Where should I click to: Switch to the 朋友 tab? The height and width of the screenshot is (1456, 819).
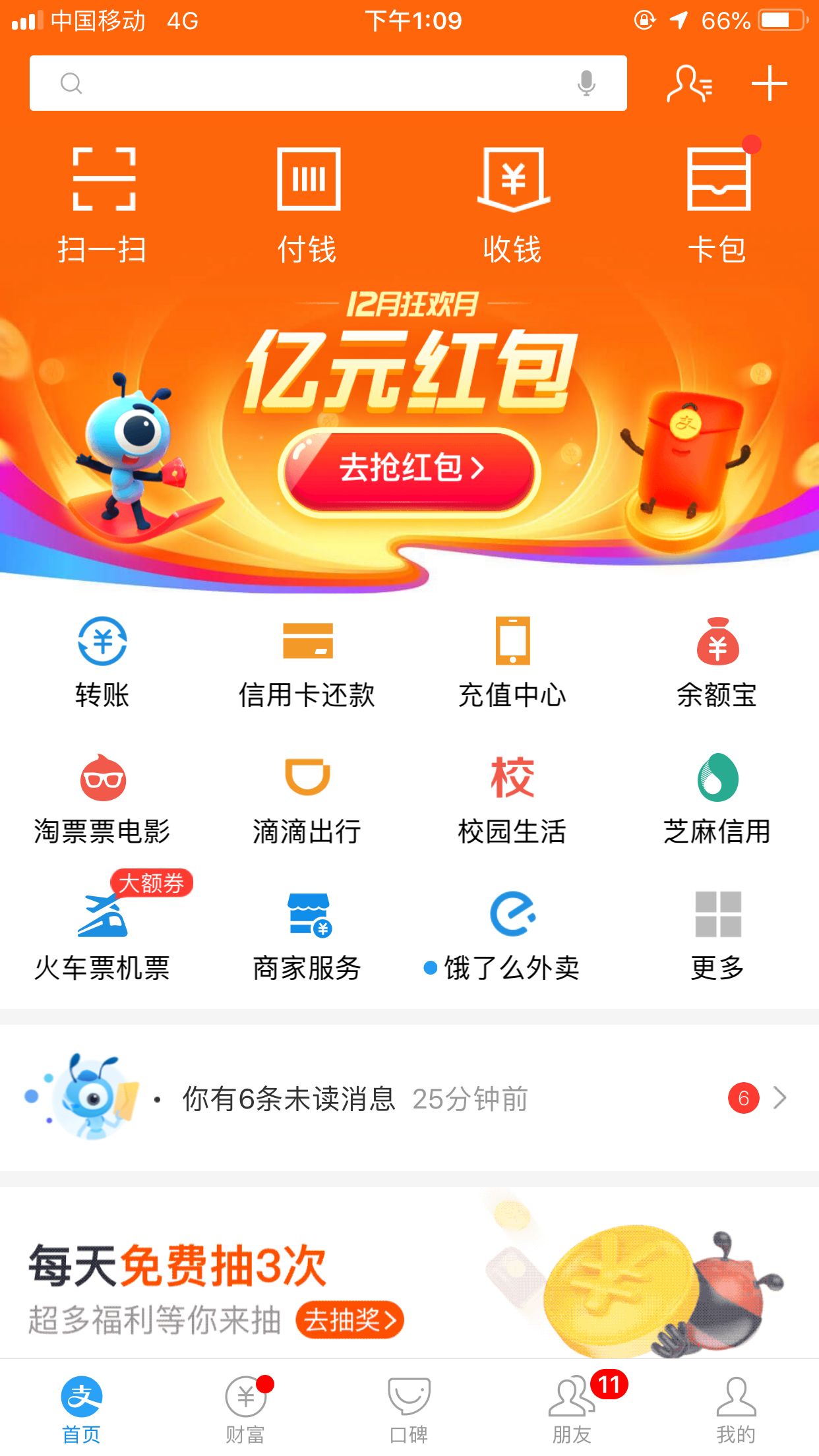pos(572,1408)
